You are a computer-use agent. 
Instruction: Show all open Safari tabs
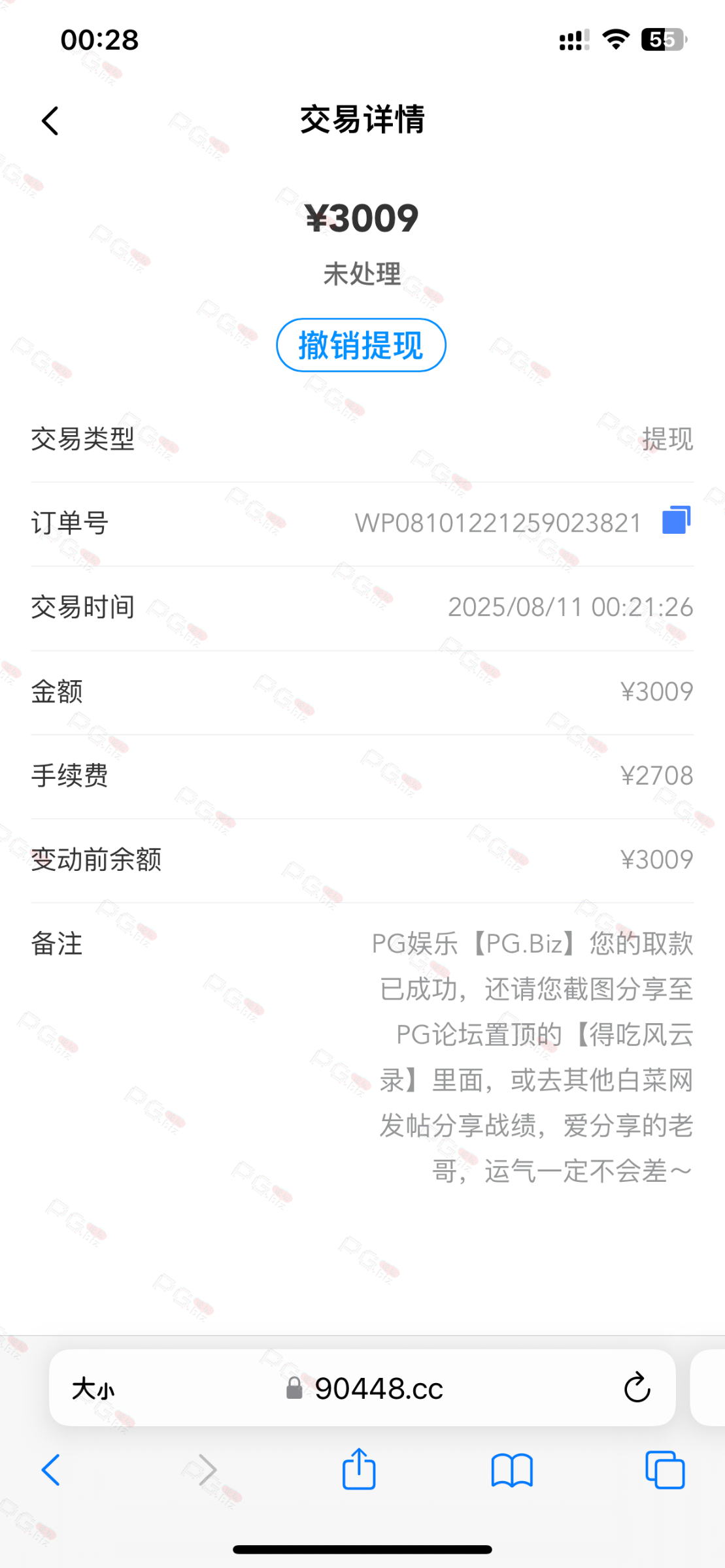665,1470
